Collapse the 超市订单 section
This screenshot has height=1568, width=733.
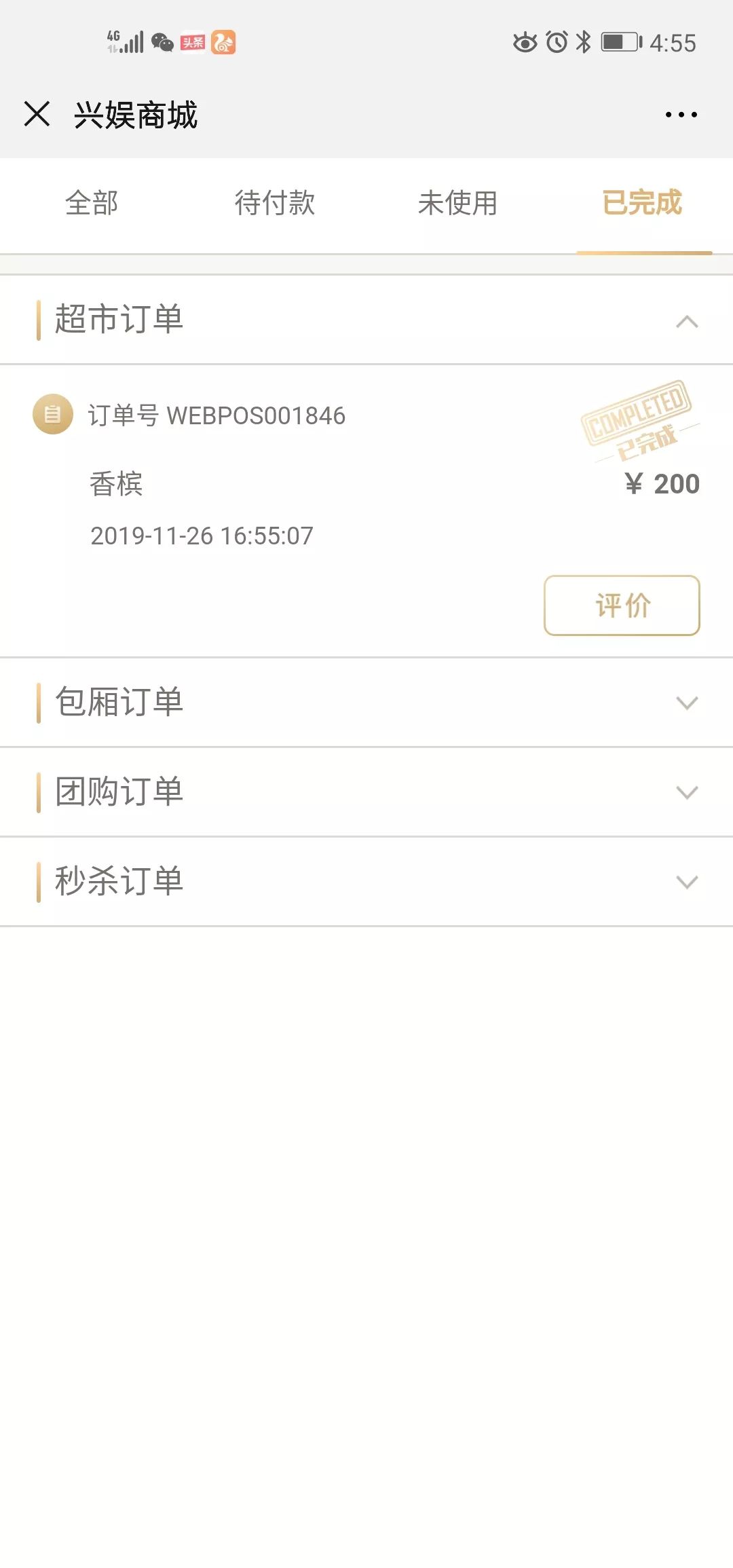[366, 320]
